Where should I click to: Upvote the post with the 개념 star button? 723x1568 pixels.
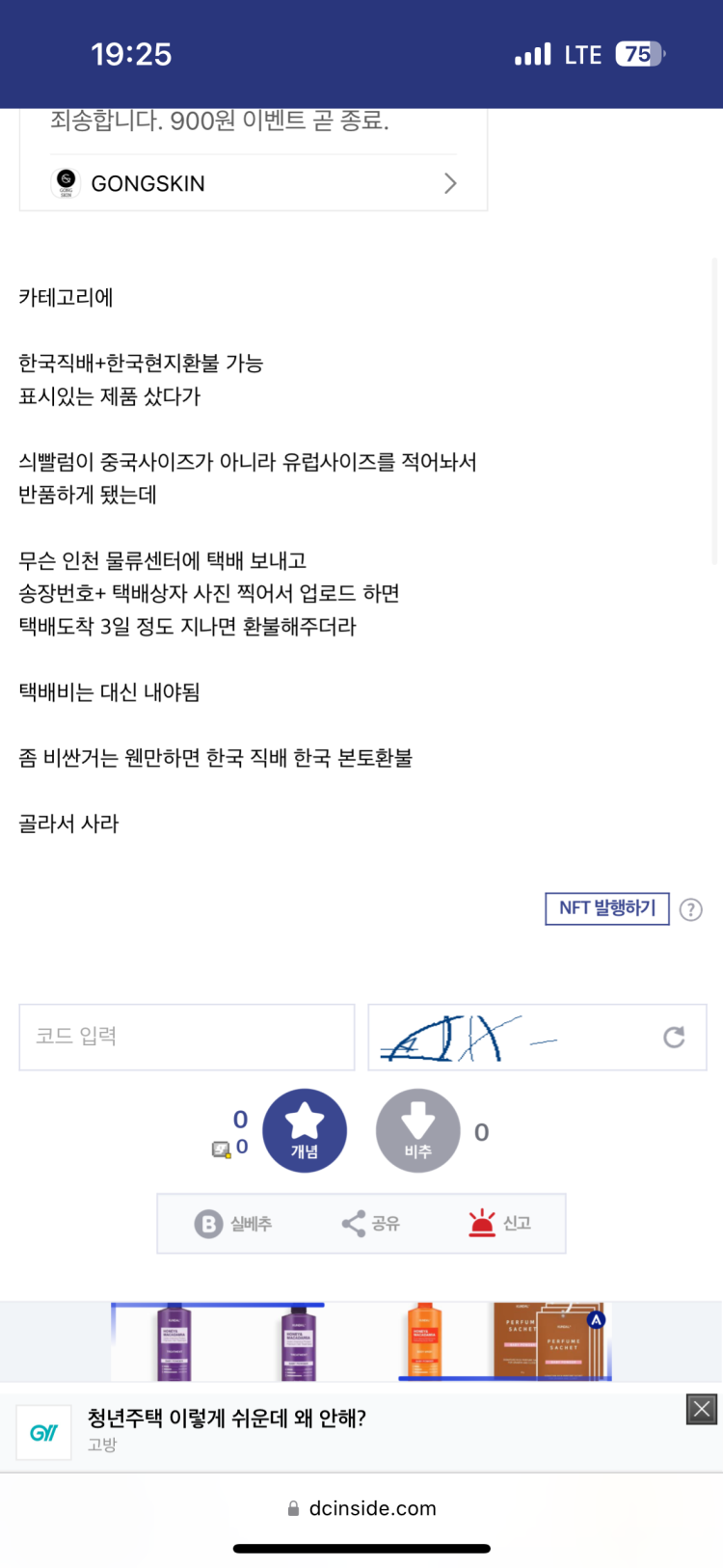(x=305, y=1130)
